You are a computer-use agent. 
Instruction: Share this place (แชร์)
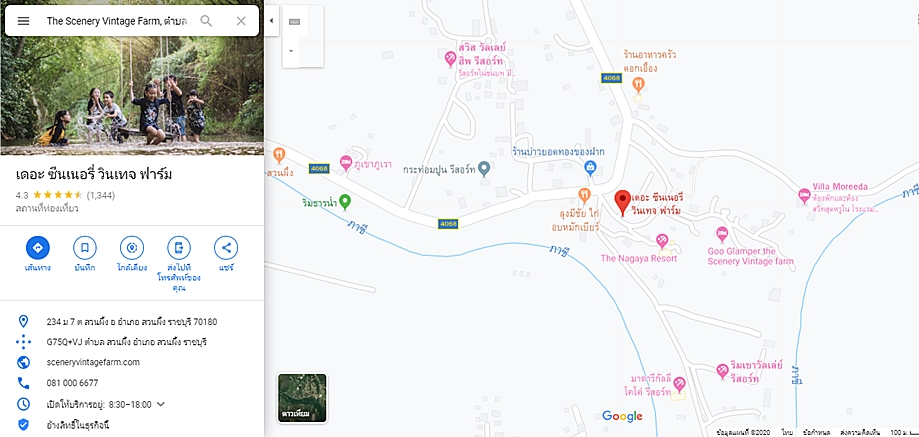[x=226, y=248]
